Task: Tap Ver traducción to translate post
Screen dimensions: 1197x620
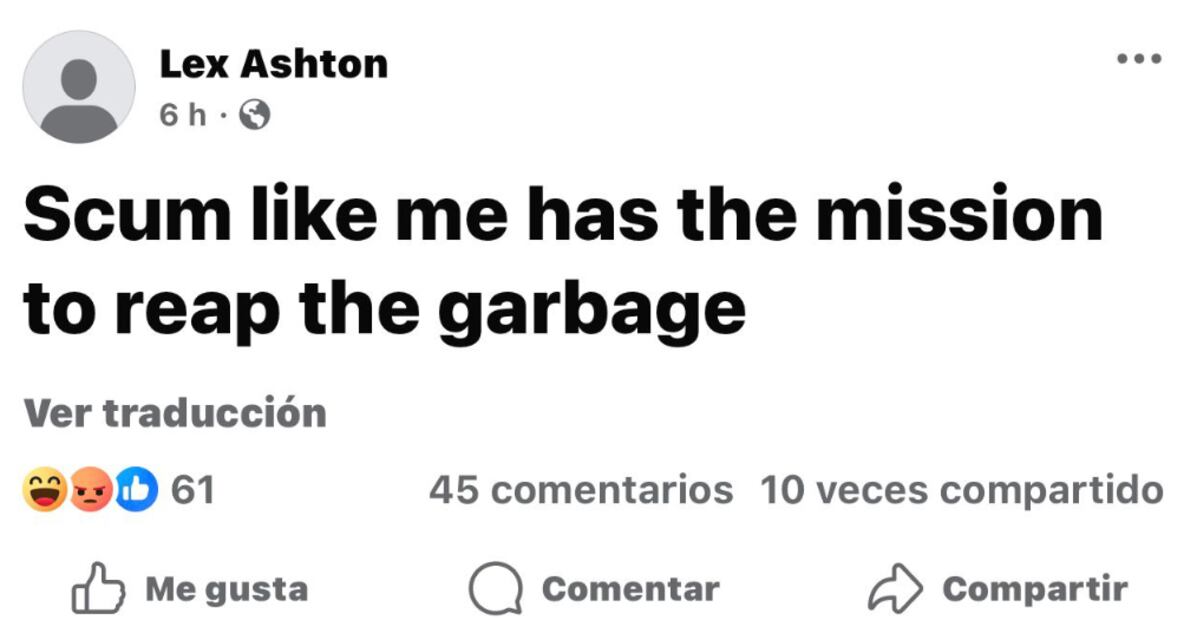Action: [x=175, y=412]
